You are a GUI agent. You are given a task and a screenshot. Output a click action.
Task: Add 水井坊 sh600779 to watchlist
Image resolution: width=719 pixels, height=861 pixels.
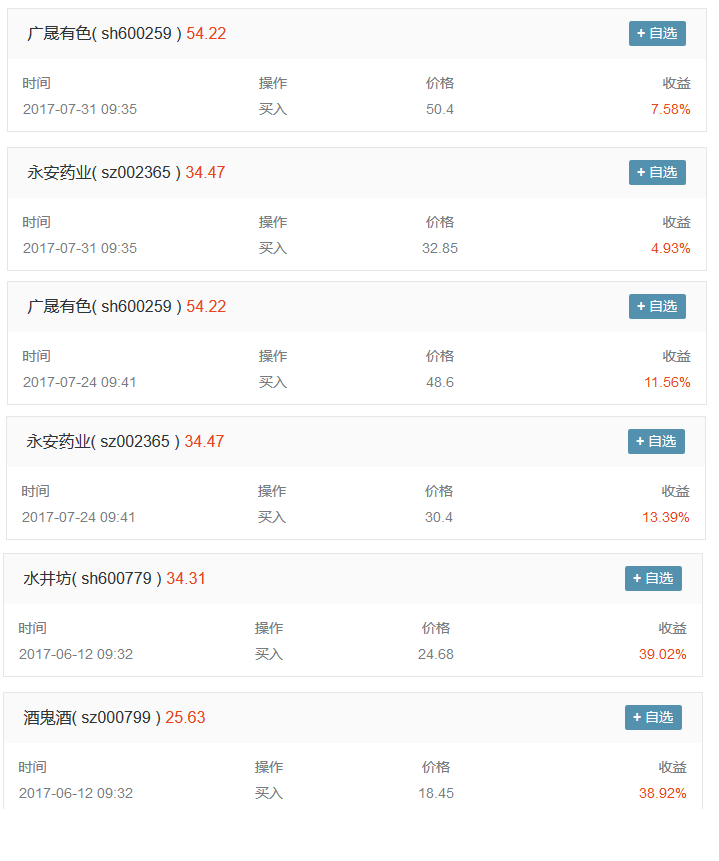tap(653, 578)
